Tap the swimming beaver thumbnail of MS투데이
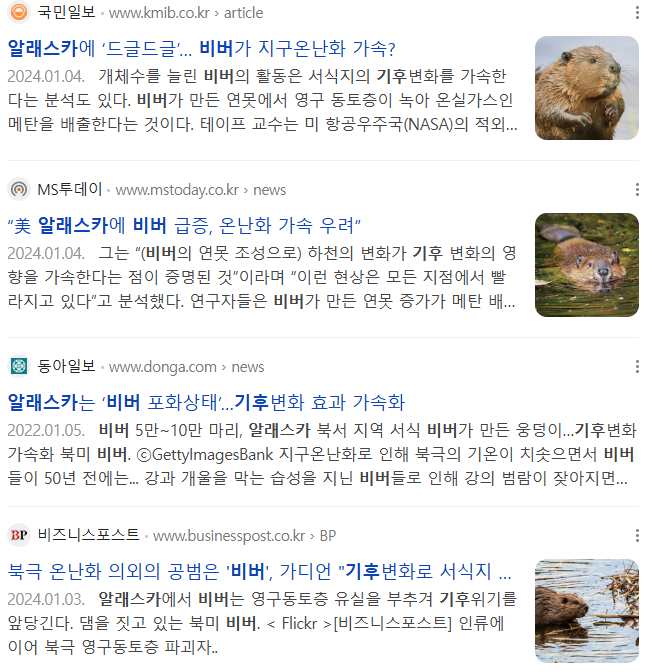 (586, 265)
